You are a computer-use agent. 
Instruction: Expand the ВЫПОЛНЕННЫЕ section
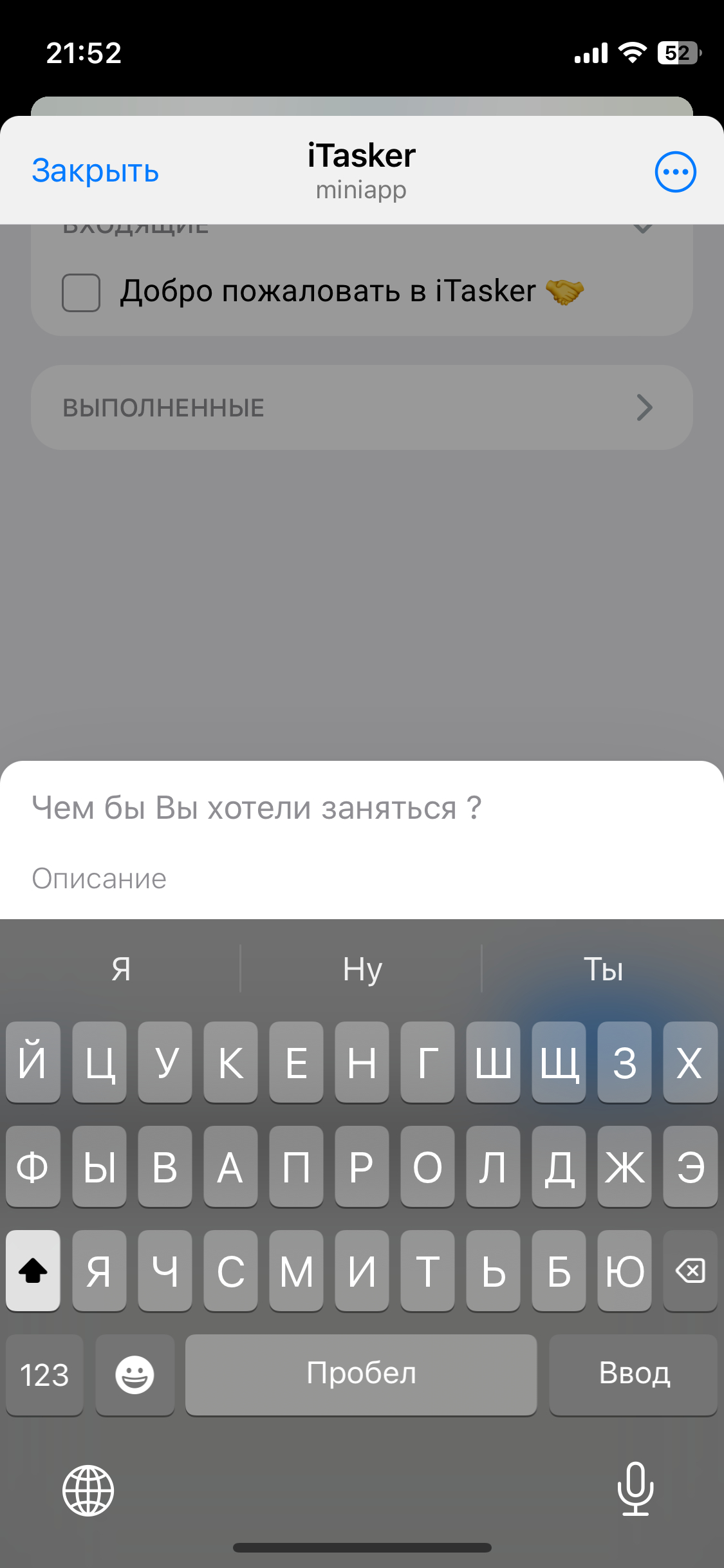point(362,407)
